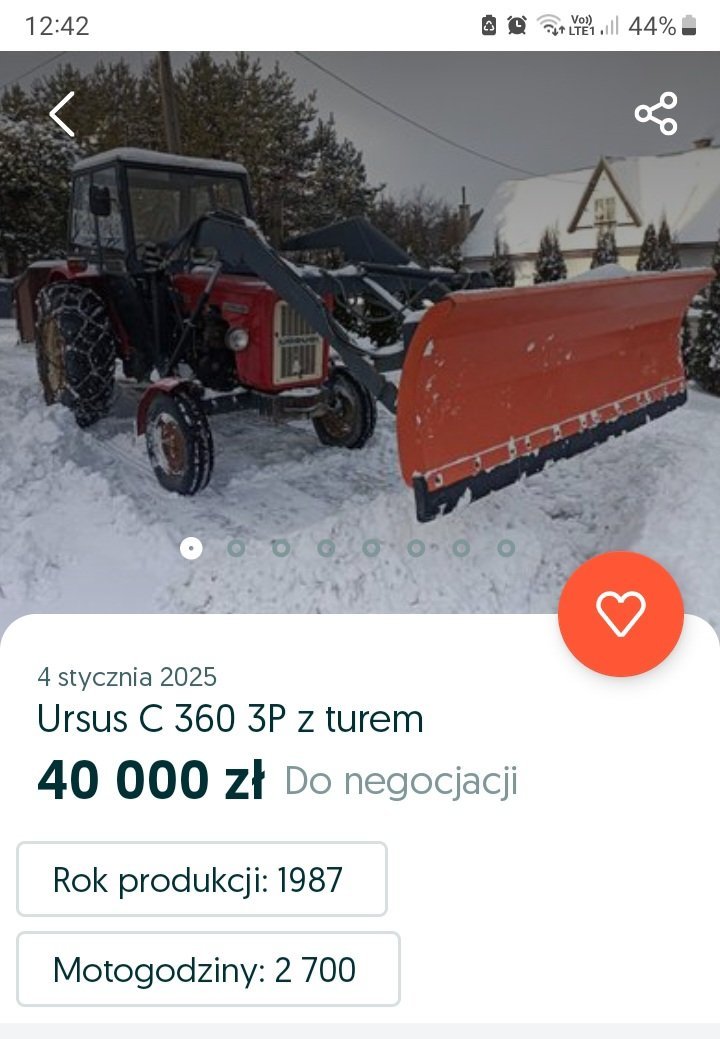Open the tractor photo in full view
The width and height of the screenshot is (720, 1039).
pos(360,330)
